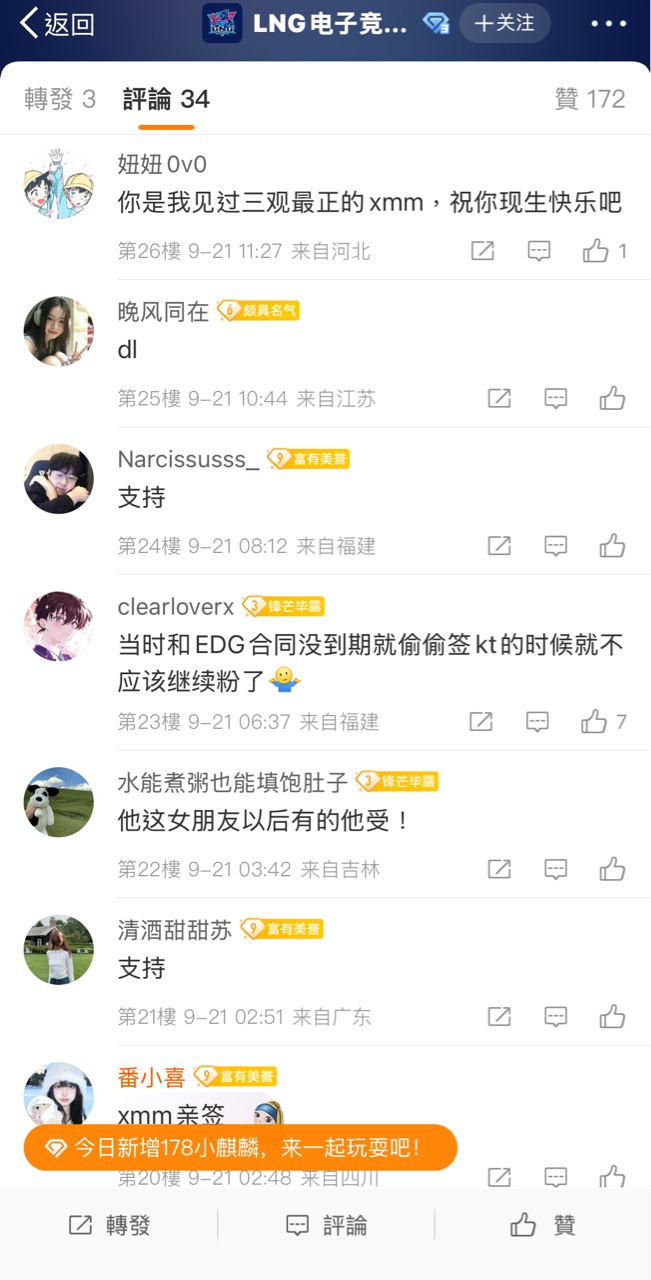Reply to 晚风同在's comment

click(x=555, y=398)
